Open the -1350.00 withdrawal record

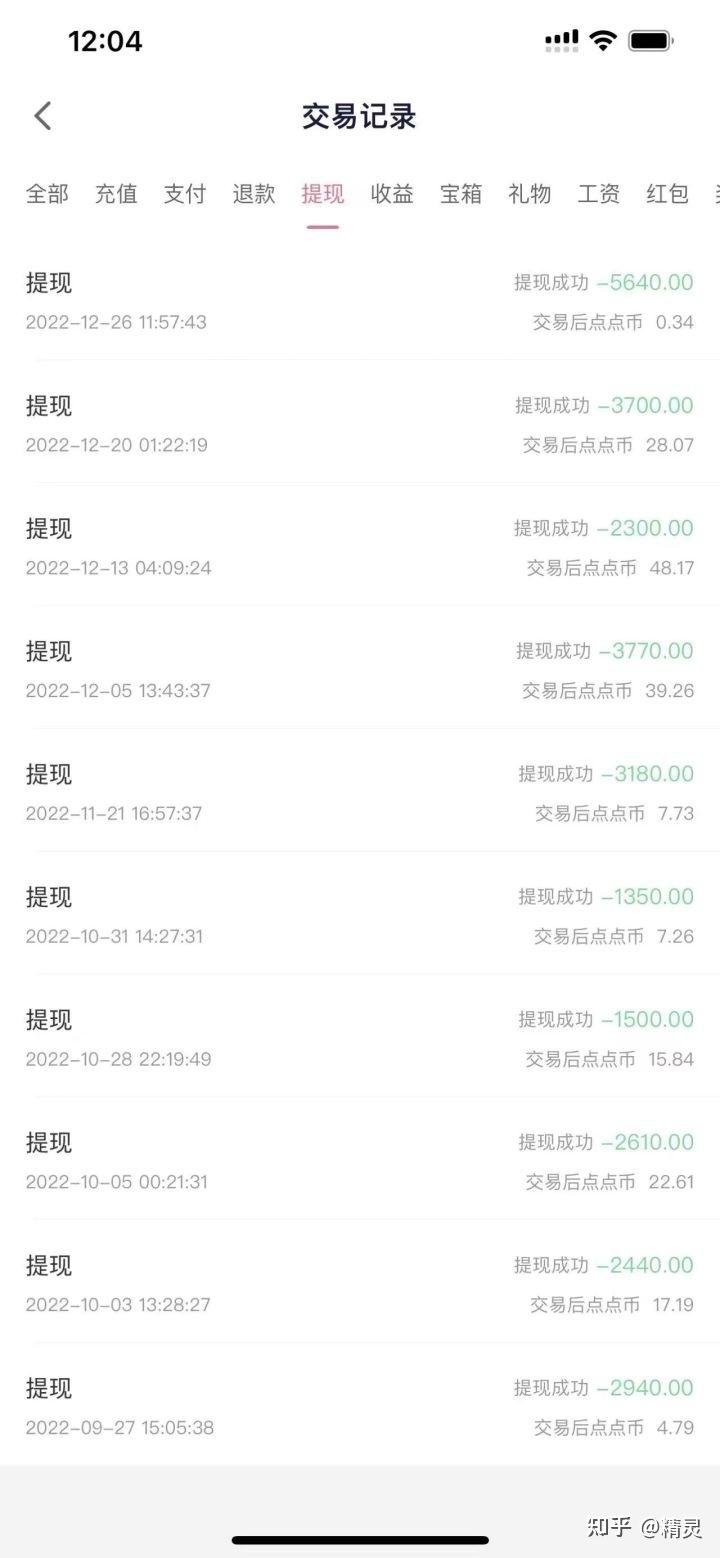[360, 915]
